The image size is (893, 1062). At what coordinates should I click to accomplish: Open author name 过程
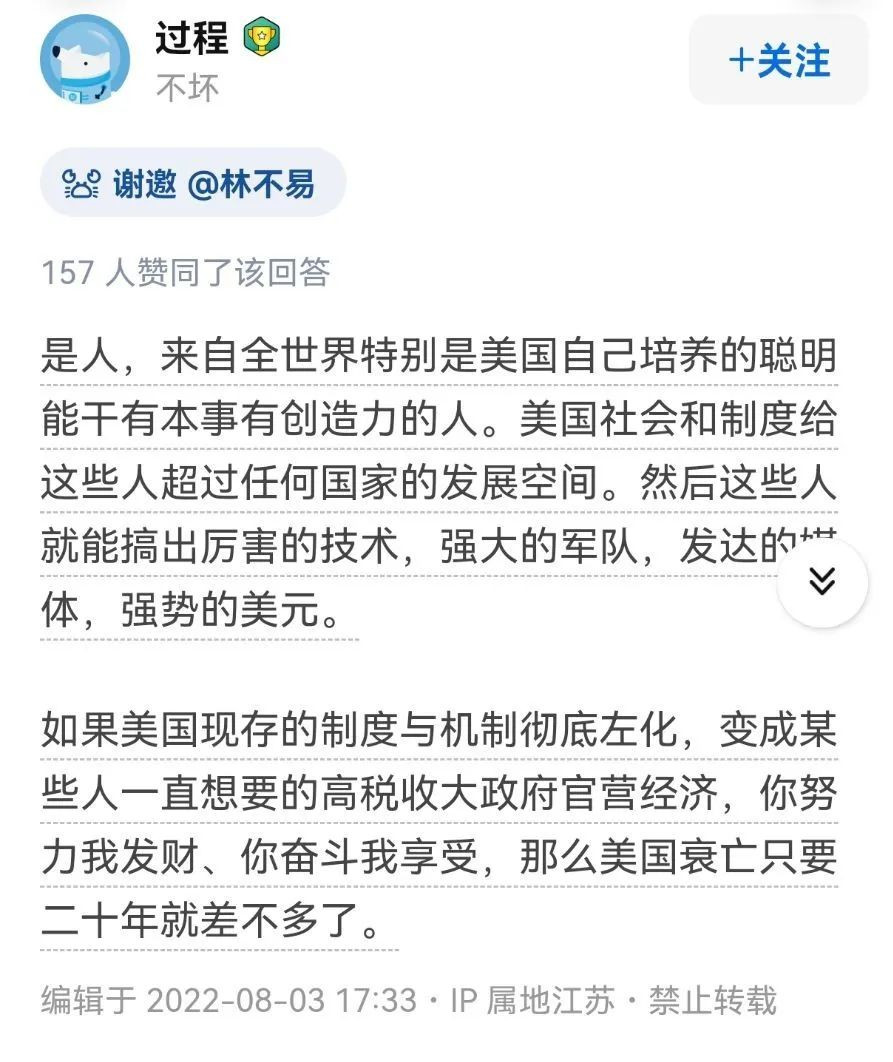[192, 38]
